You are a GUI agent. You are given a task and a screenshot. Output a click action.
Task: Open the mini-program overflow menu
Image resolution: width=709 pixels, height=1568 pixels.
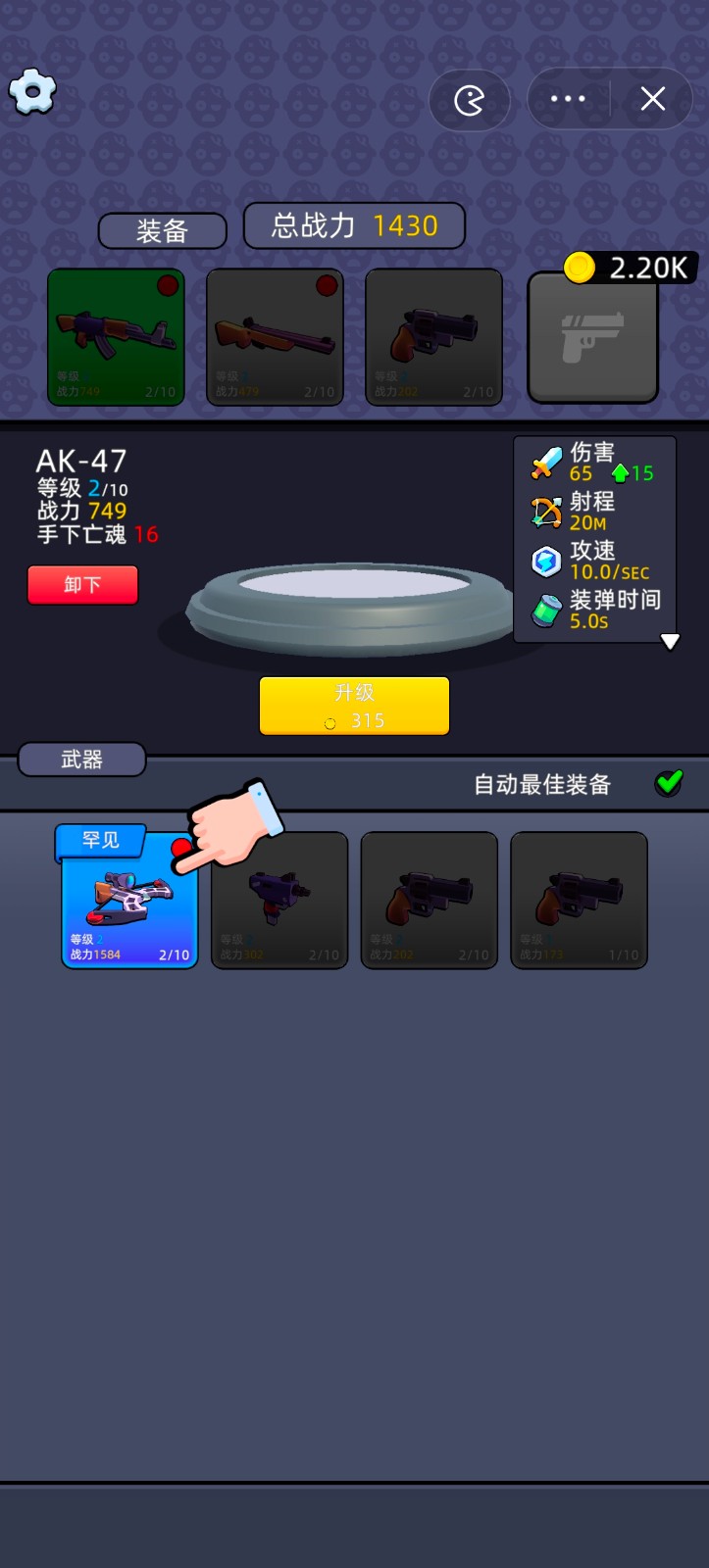568,99
